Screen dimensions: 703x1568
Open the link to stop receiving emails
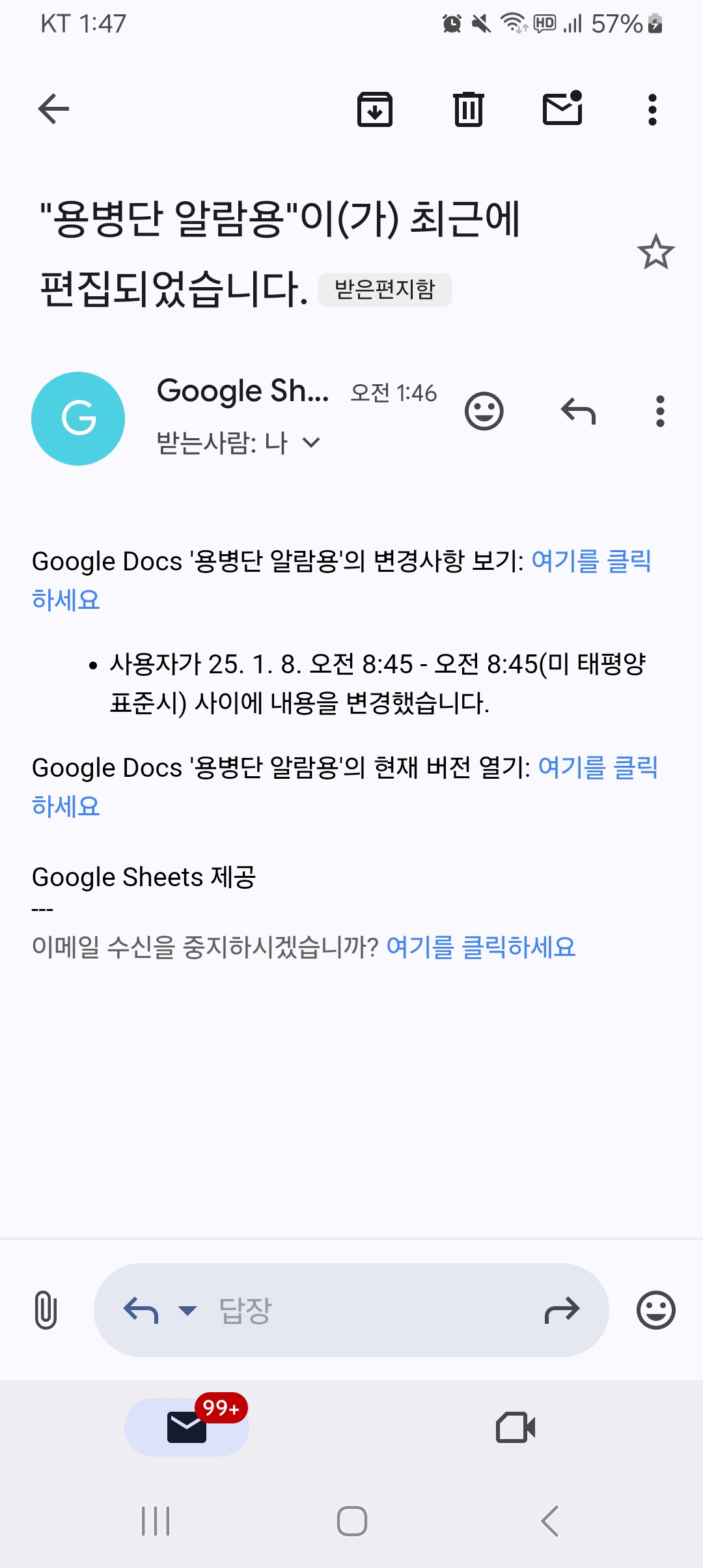480,947
